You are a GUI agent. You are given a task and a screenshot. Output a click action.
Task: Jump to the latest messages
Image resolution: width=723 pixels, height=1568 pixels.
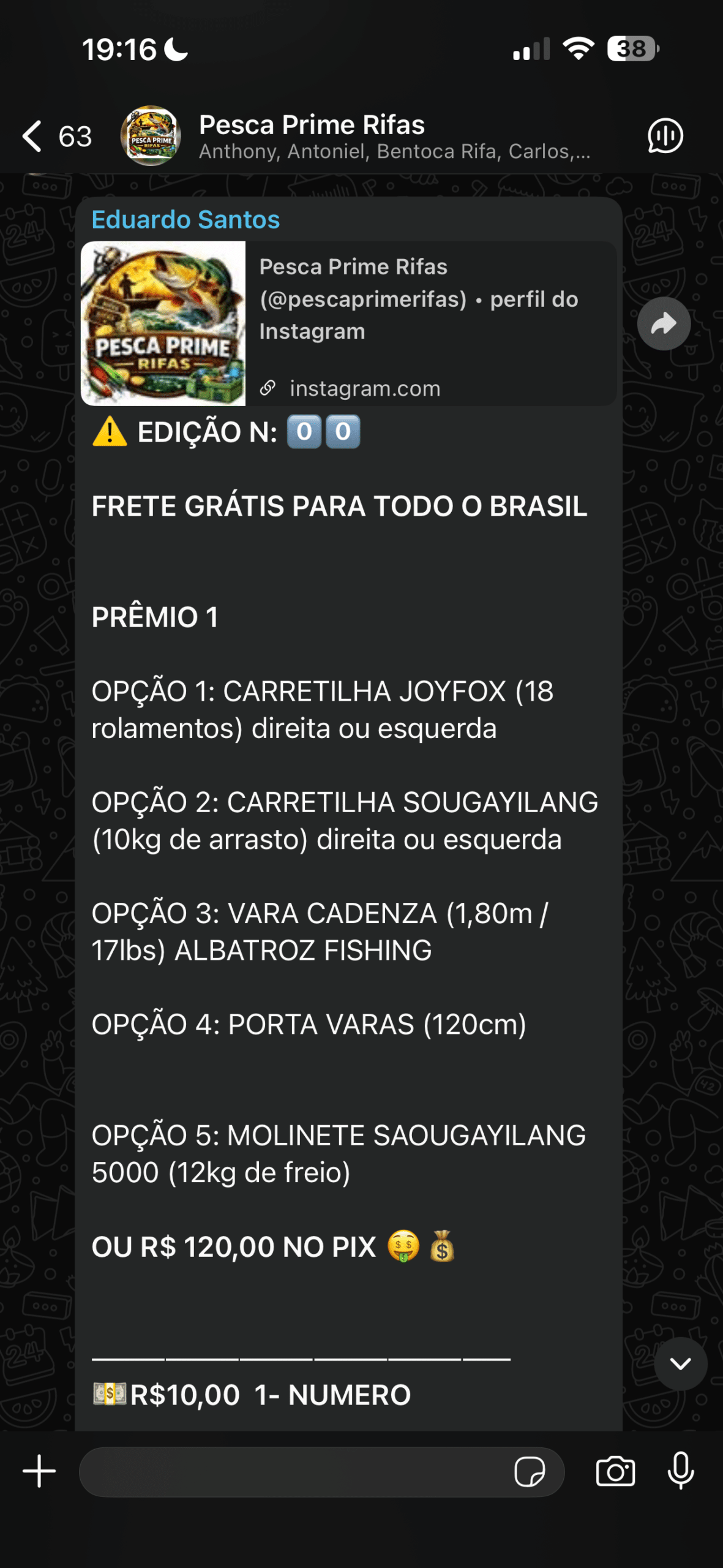click(x=680, y=1363)
